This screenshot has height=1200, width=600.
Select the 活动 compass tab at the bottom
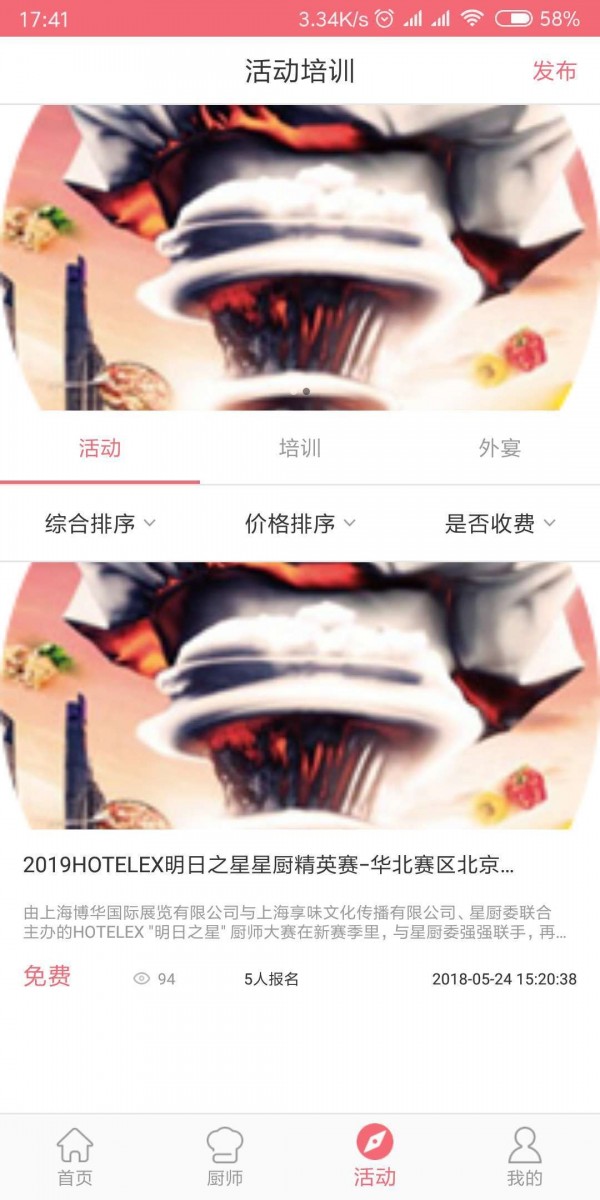coord(375,1157)
